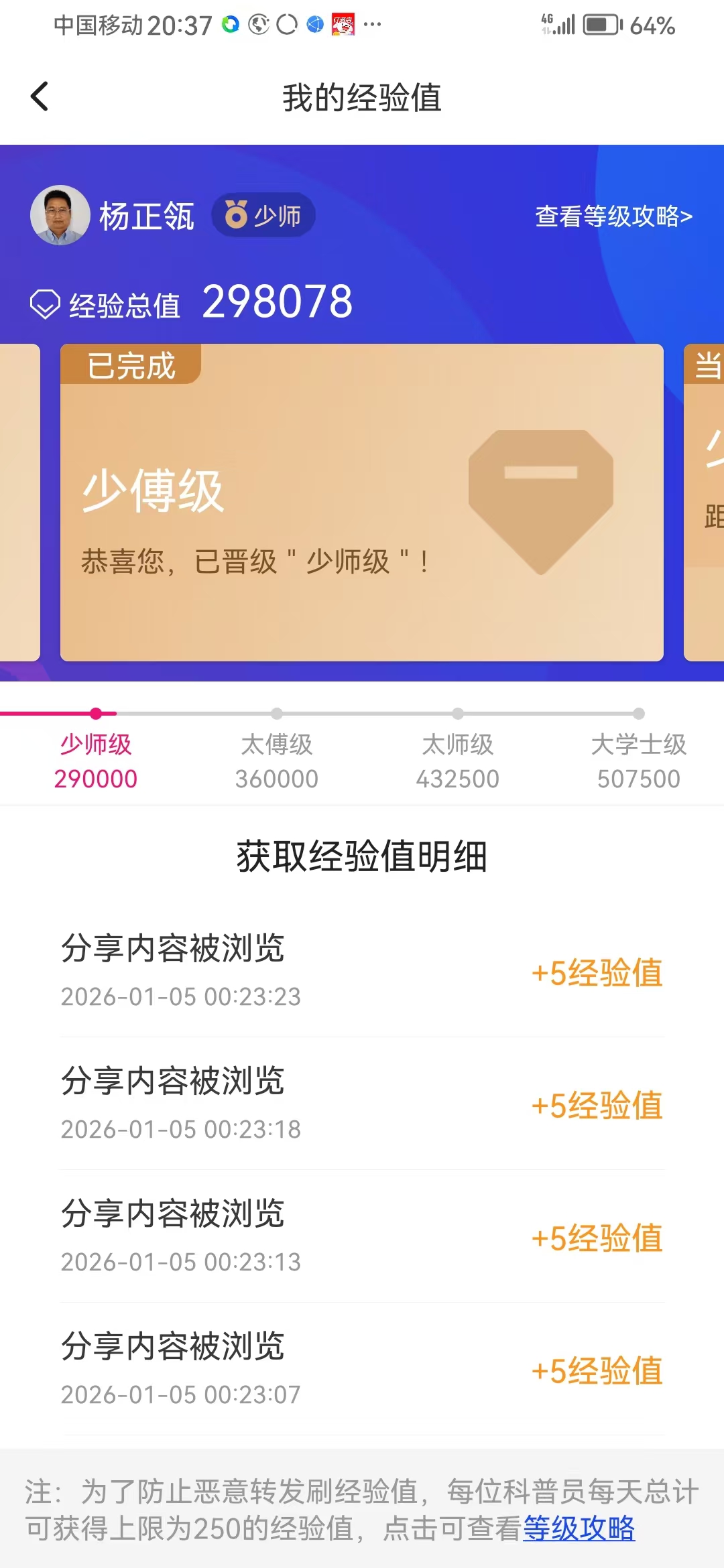The width and height of the screenshot is (724, 1568).
Task: Click the 已完成 label on the level card
Action: [x=131, y=364]
